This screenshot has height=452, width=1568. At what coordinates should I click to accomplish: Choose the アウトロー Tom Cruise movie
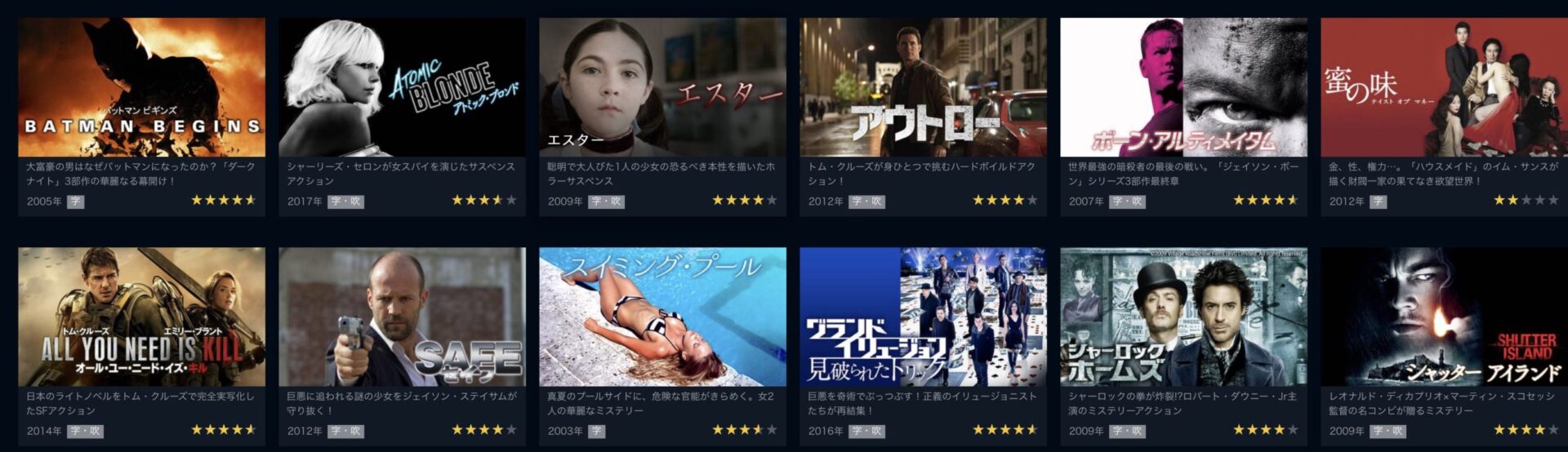coord(923,88)
